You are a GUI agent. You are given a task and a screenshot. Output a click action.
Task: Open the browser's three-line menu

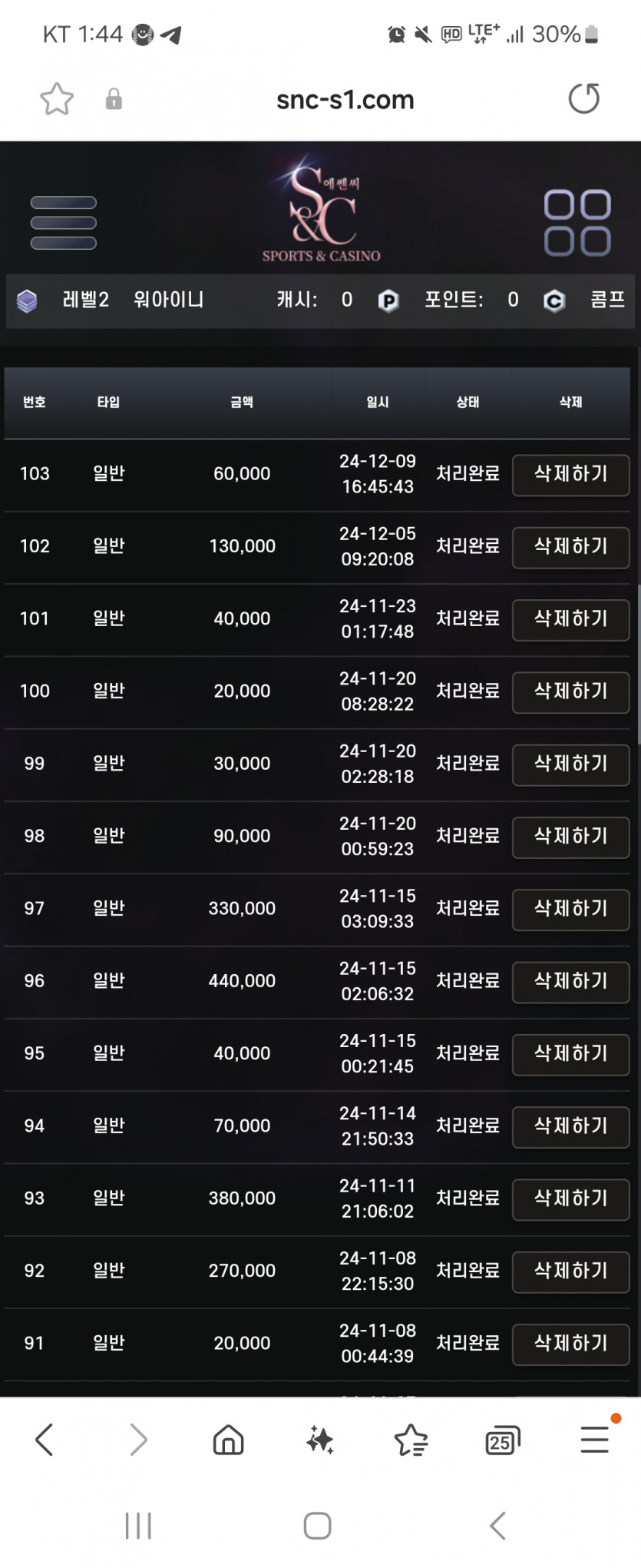point(594,1440)
